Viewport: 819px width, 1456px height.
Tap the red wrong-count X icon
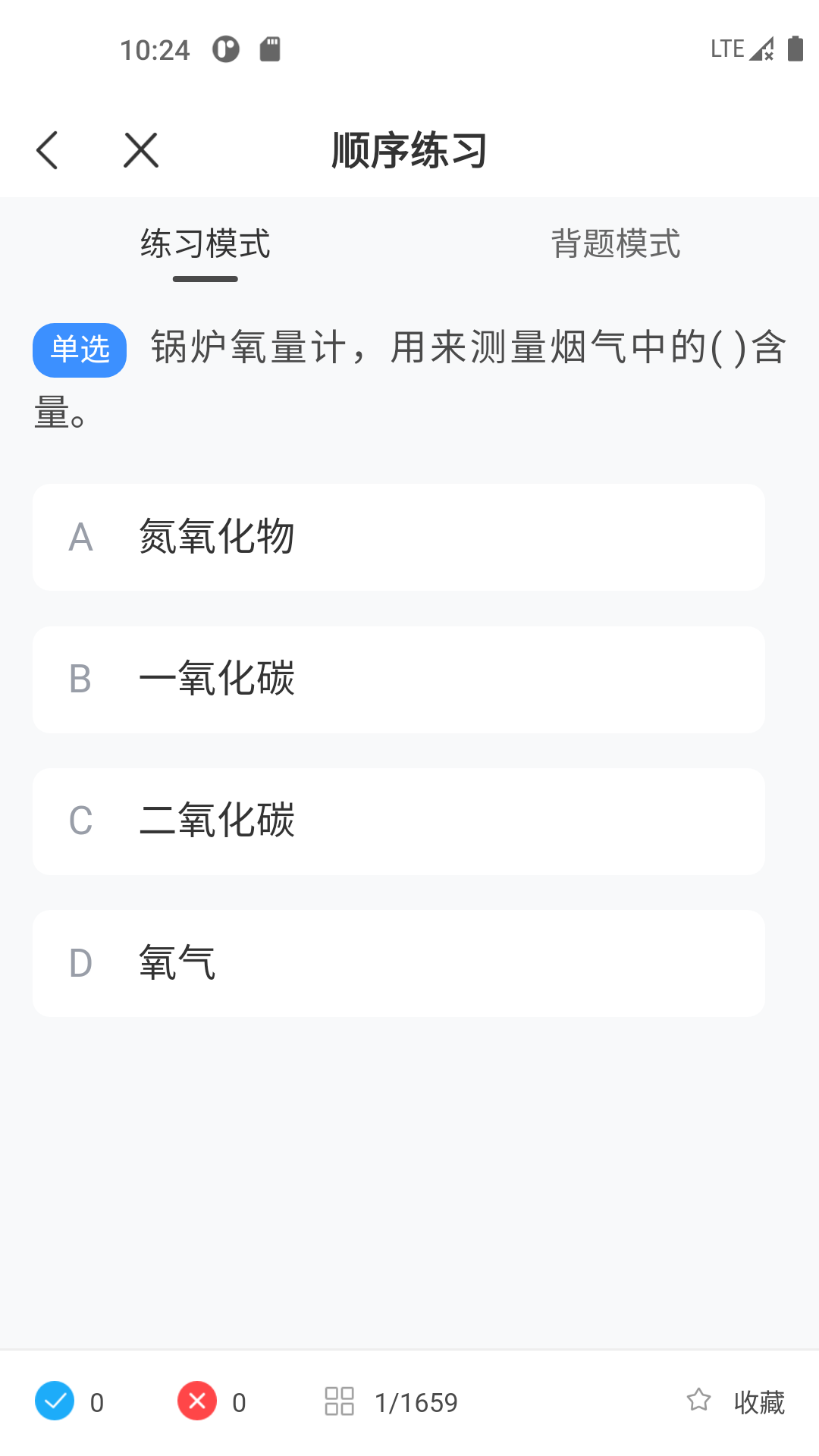(x=196, y=1401)
